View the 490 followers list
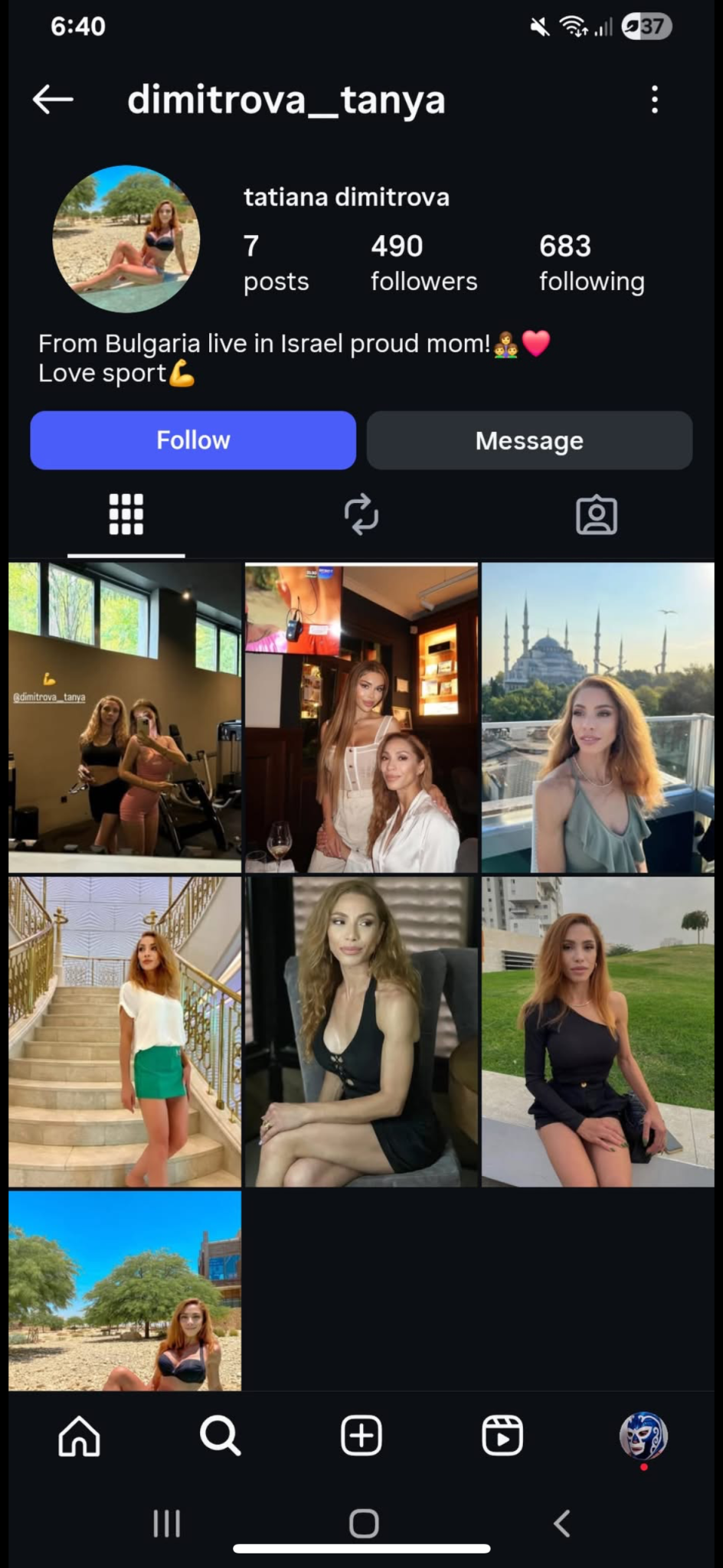The image size is (723, 1568). point(424,263)
